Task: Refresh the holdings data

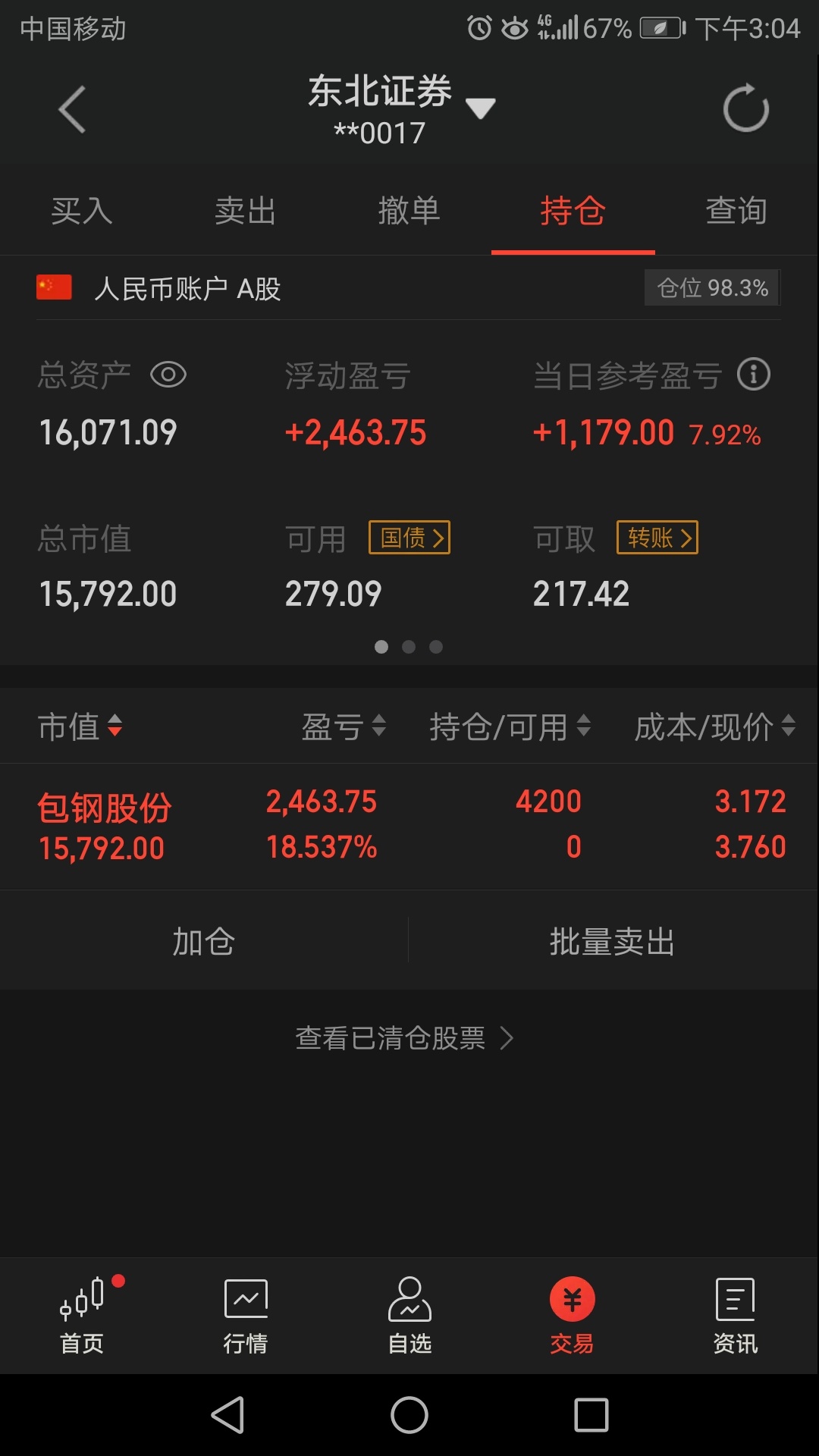Action: pyautogui.click(x=746, y=108)
